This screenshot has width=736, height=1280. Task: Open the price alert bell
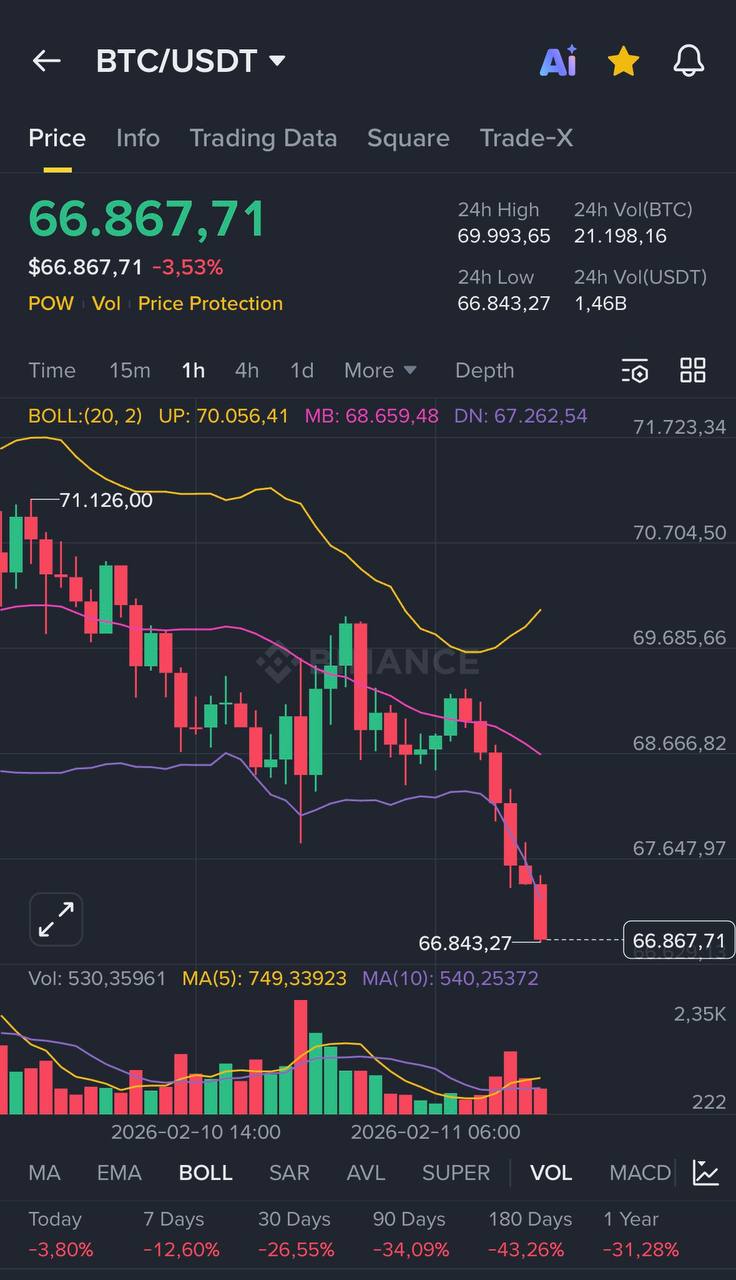[x=688, y=61]
